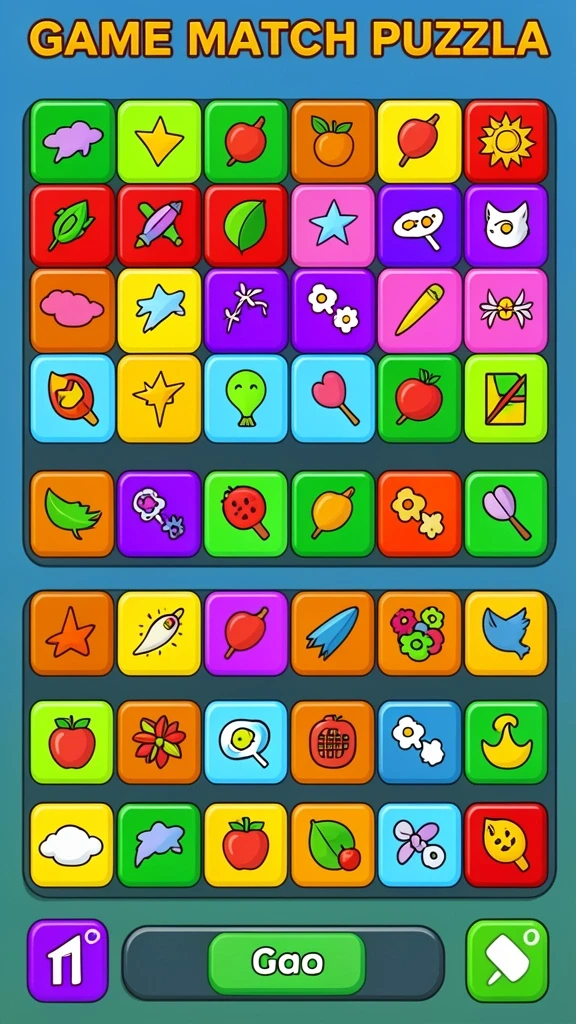The width and height of the screenshot is (576, 1024).
Task: Use the green hammer booster button
Action: coord(507,960)
